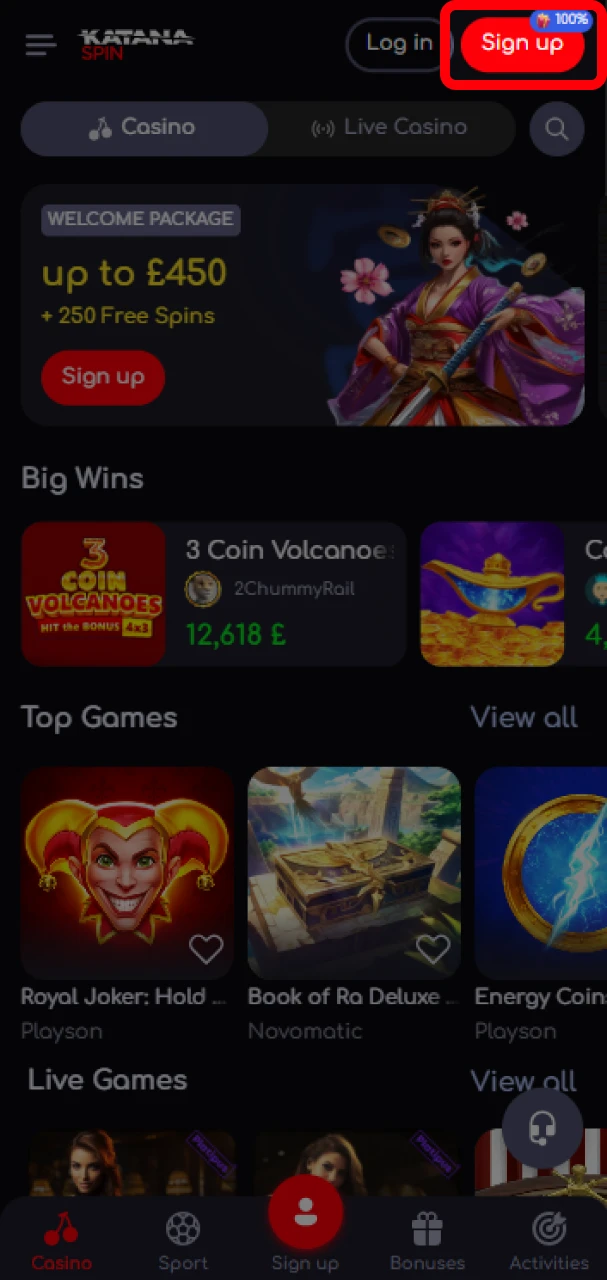Viewport: 607px width, 1280px height.
Task: Open the search magnifier icon
Action: (x=557, y=129)
